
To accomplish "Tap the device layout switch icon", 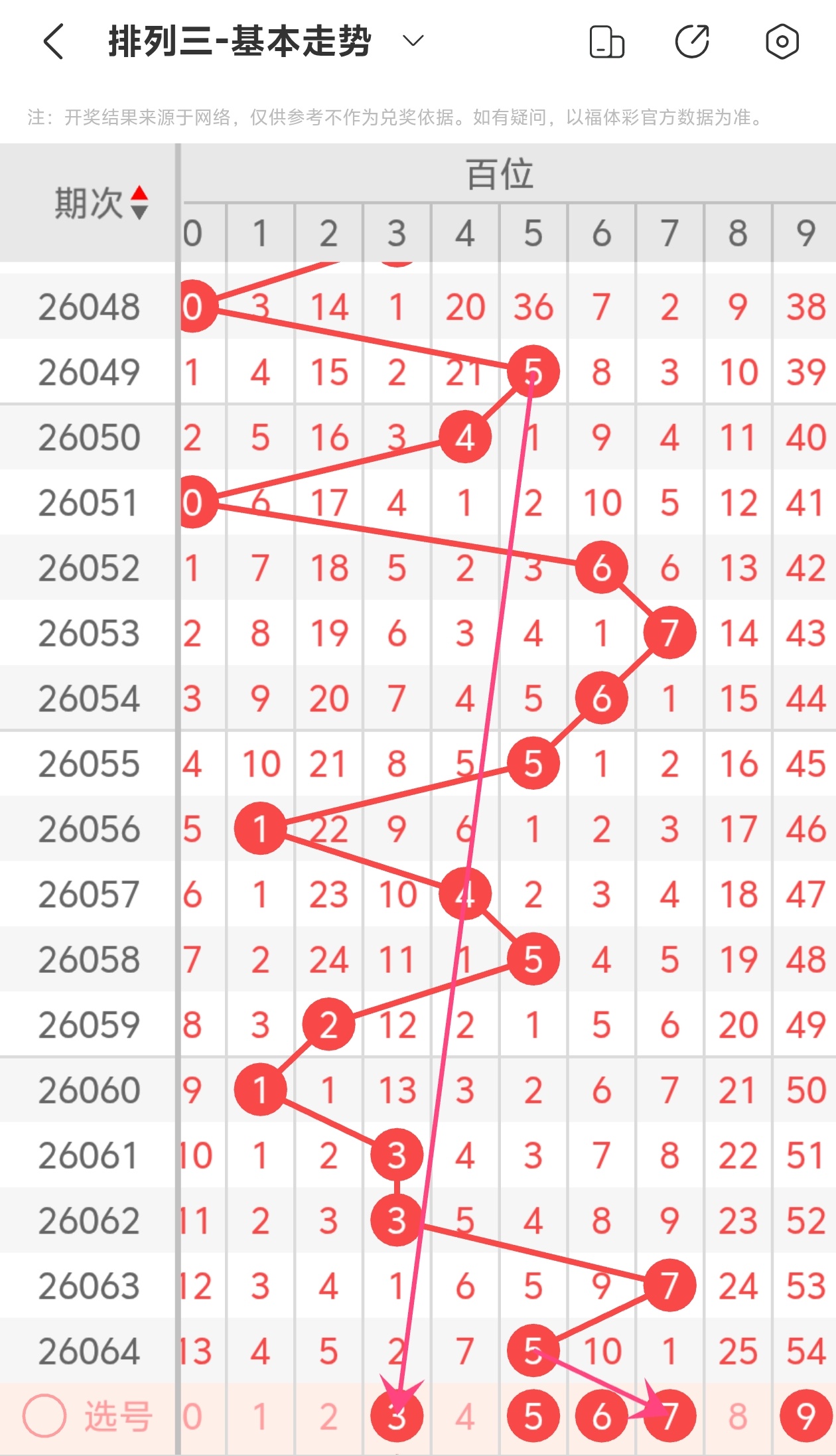I will click(x=606, y=42).
